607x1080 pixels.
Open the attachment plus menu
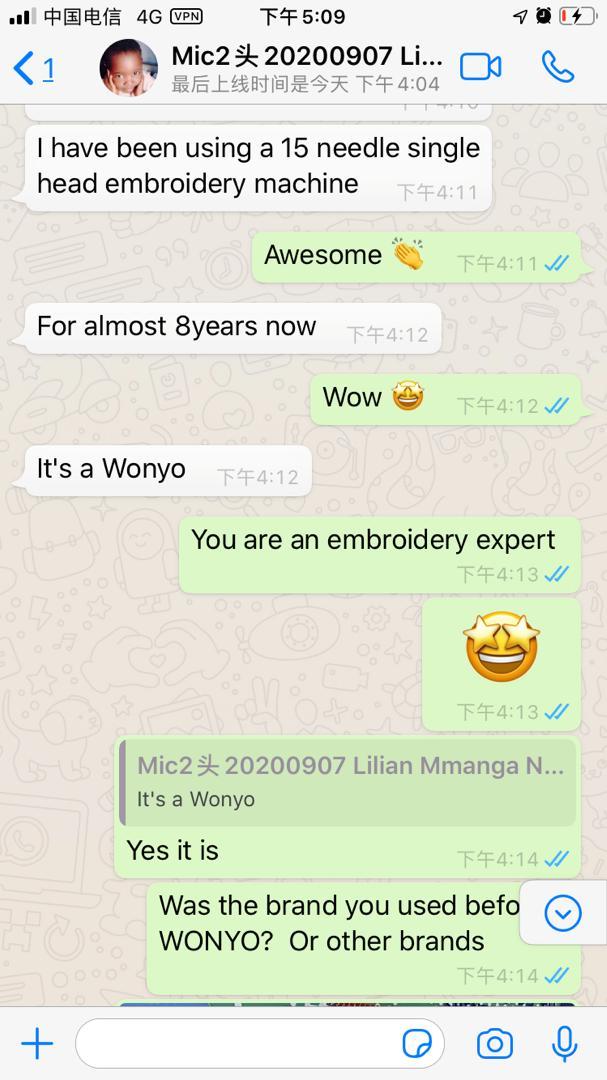pos(37,1045)
